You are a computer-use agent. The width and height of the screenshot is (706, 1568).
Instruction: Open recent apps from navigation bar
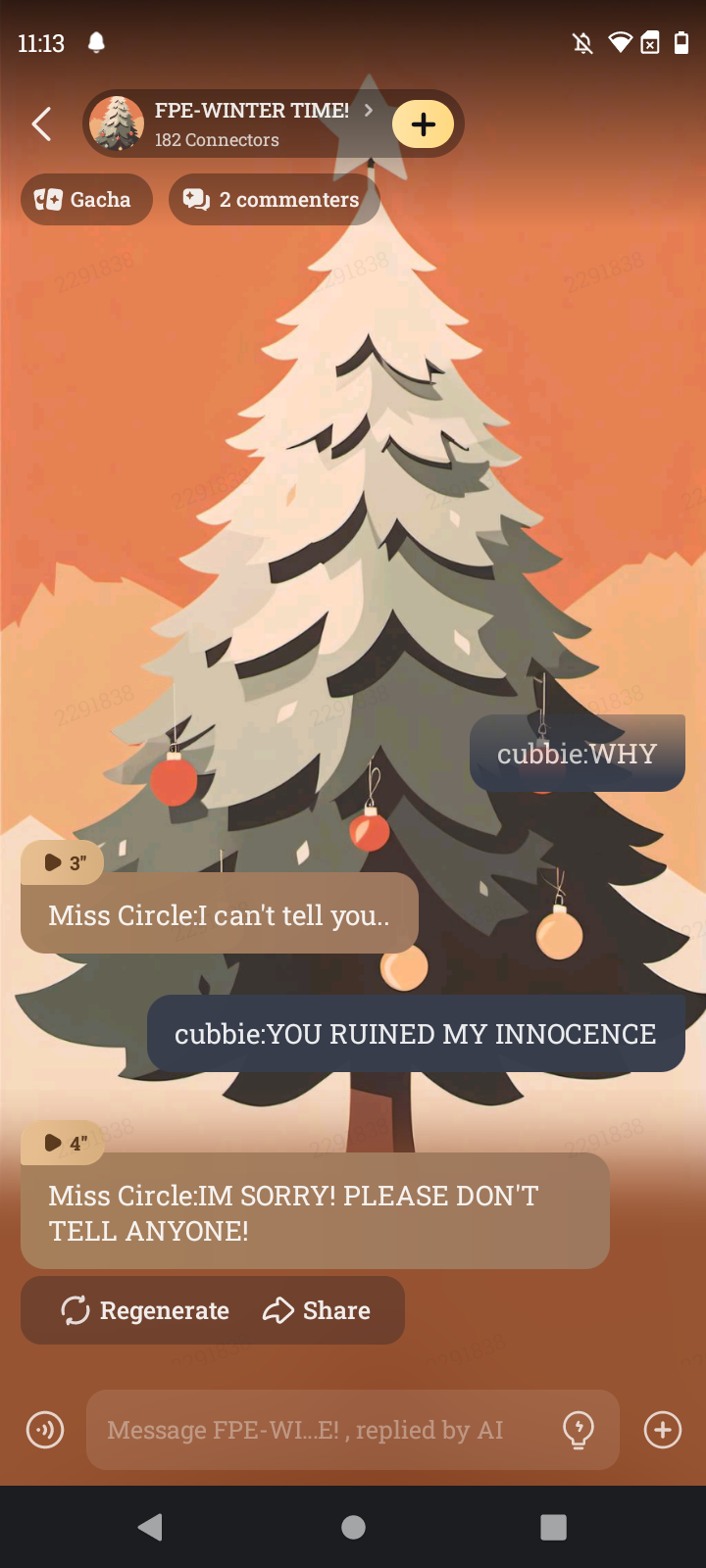click(553, 1527)
